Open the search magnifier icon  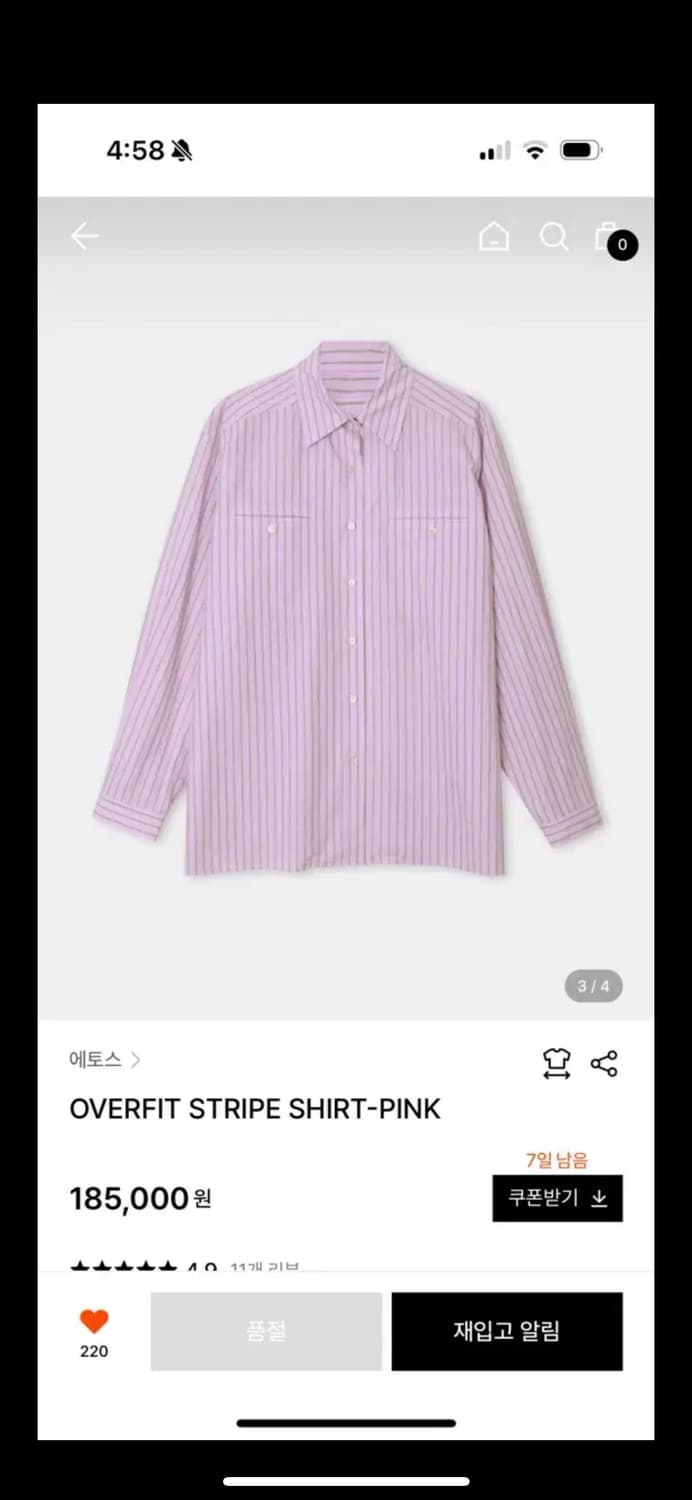click(x=553, y=237)
